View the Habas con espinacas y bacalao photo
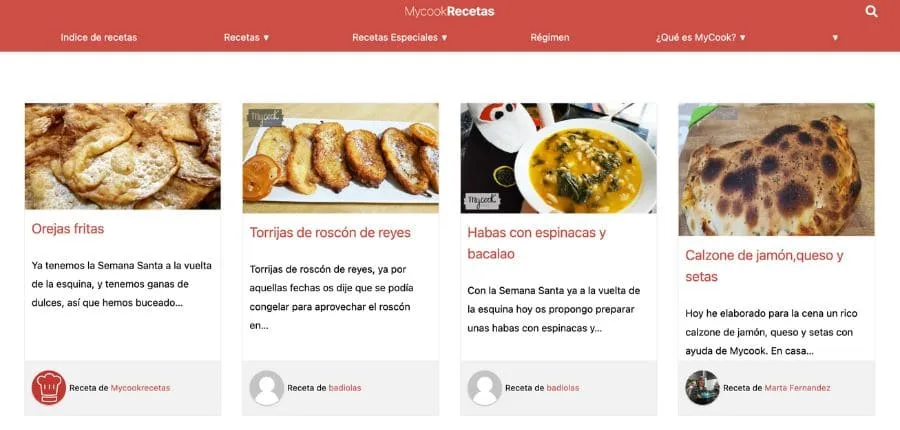Screen dimensions: 900x430 (558, 158)
